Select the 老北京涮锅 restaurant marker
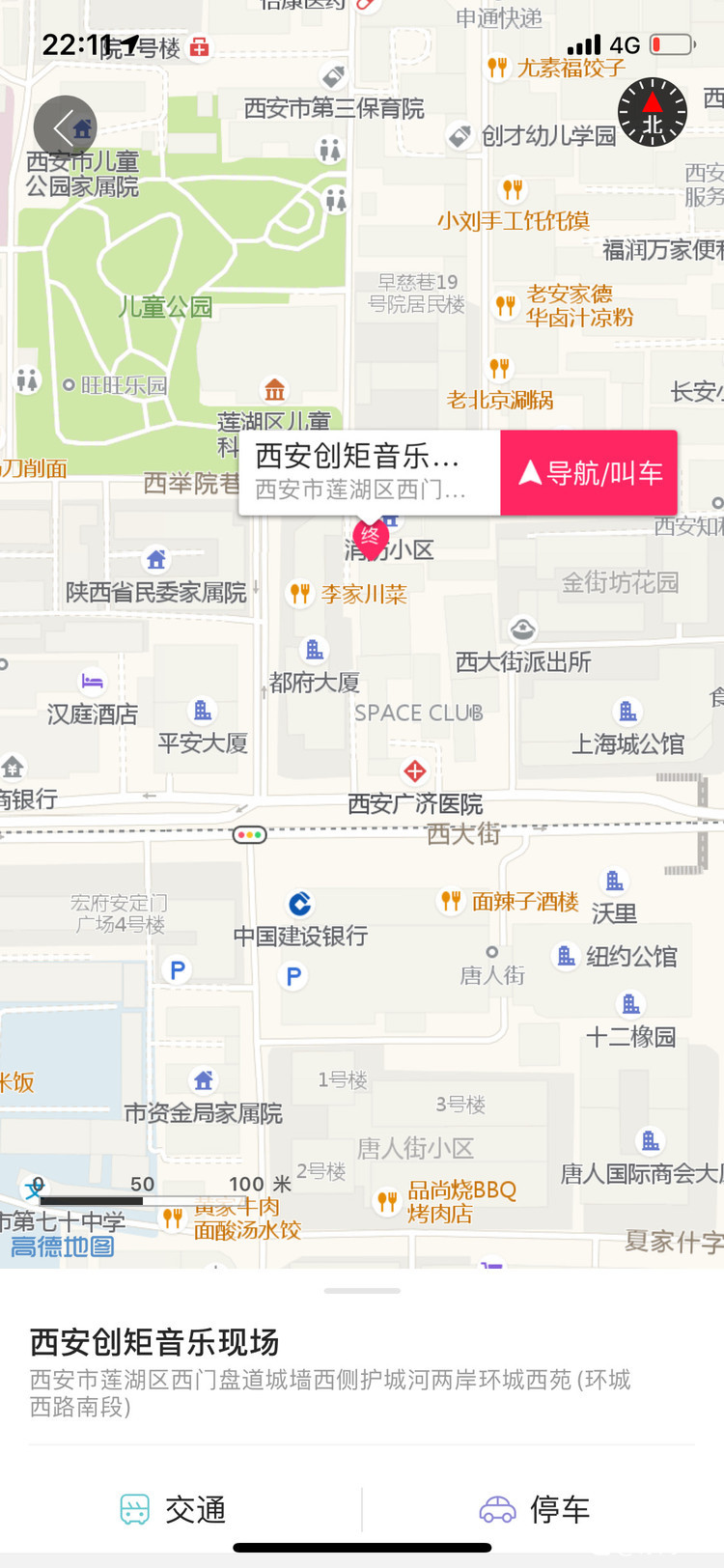Screen dimensions: 724x1568 pos(499,368)
